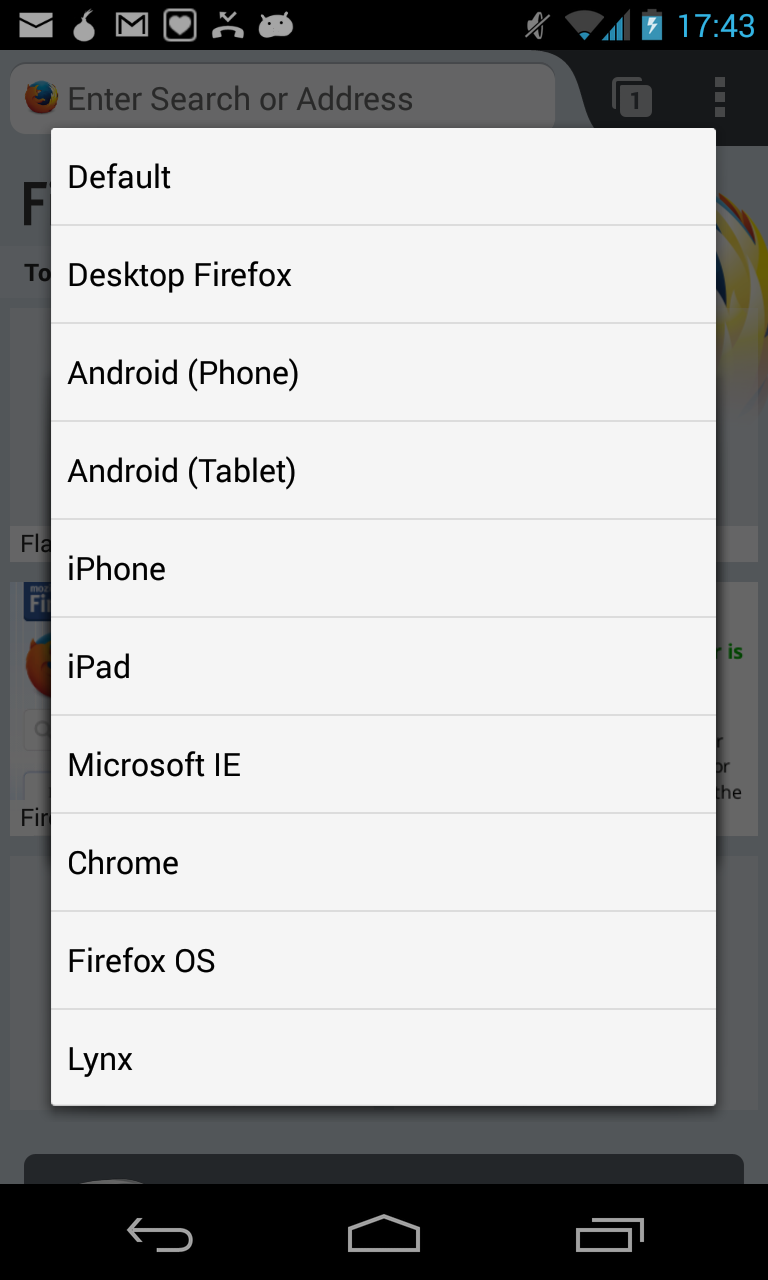The image size is (768, 1280).
Task: Tap the system back button
Action: click(160, 1235)
